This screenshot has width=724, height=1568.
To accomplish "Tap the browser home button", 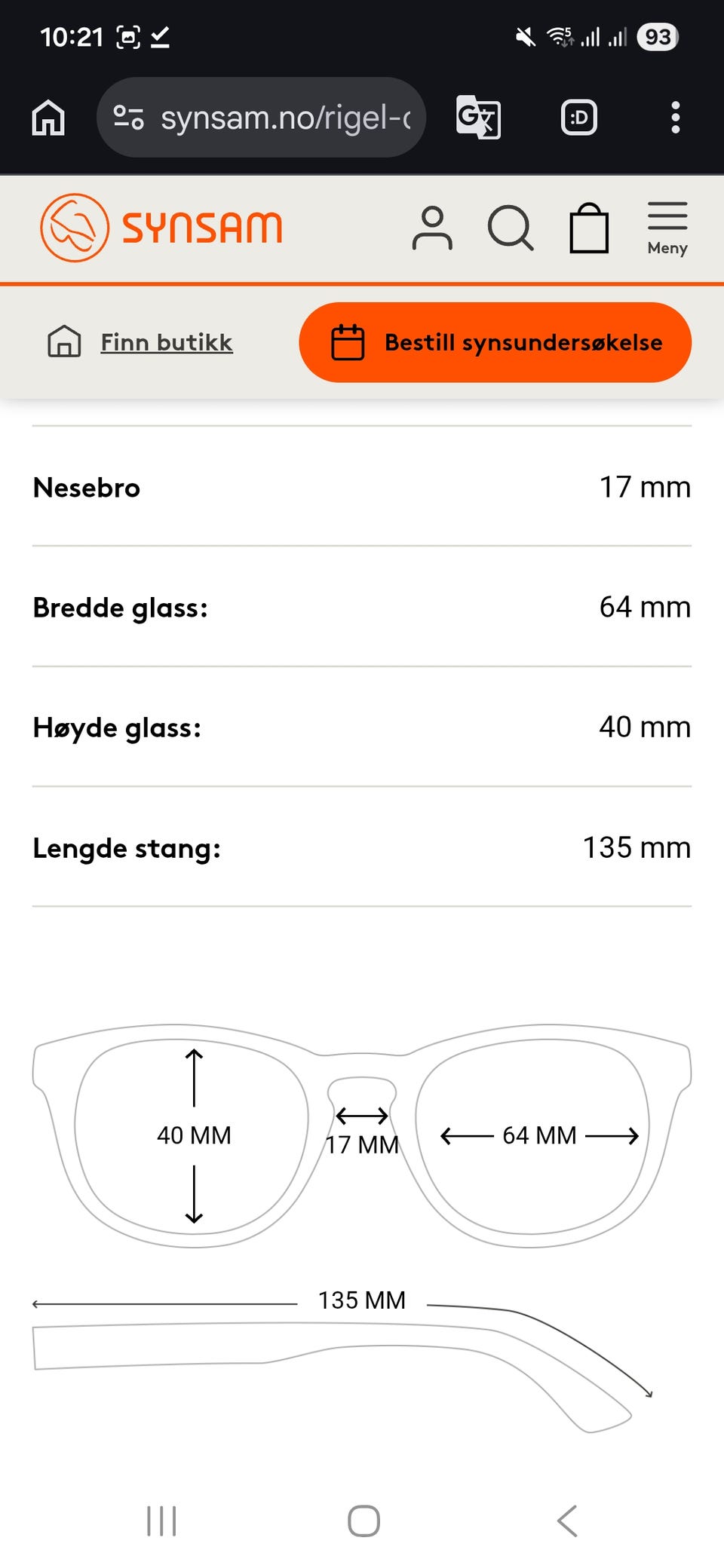I will pyautogui.click(x=48, y=118).
